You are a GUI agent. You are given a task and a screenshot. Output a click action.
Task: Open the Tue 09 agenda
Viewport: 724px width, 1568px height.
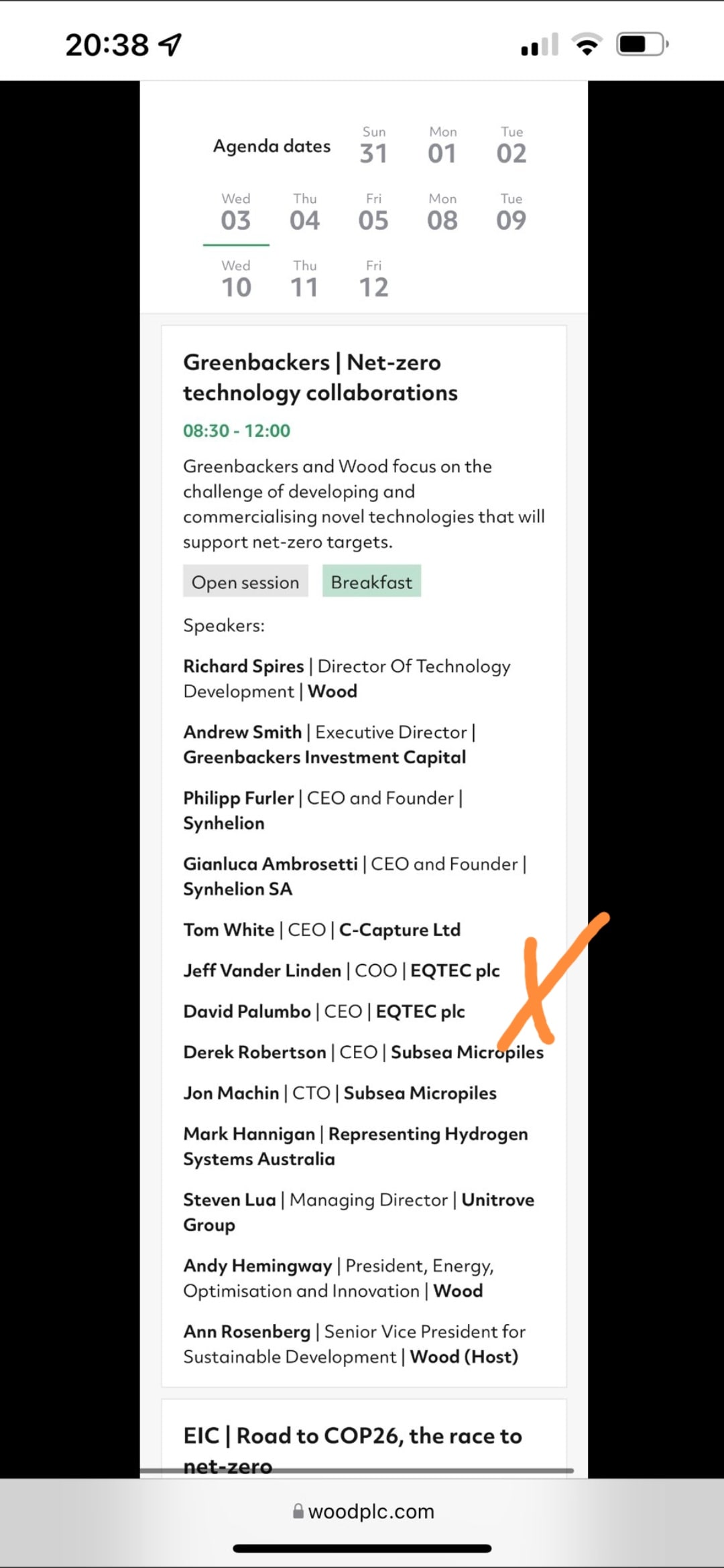tap(511, 213)
